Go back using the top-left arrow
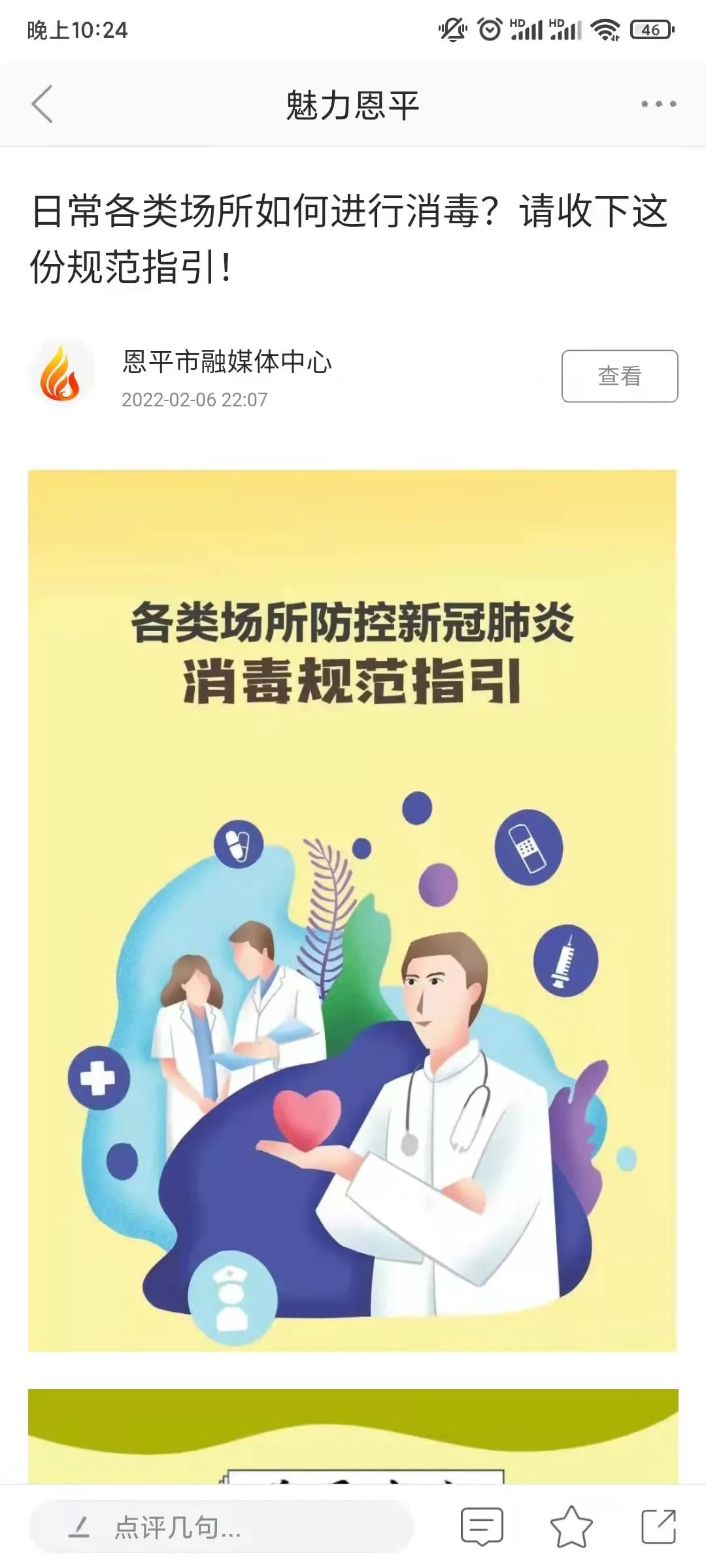 pos(42,105)
